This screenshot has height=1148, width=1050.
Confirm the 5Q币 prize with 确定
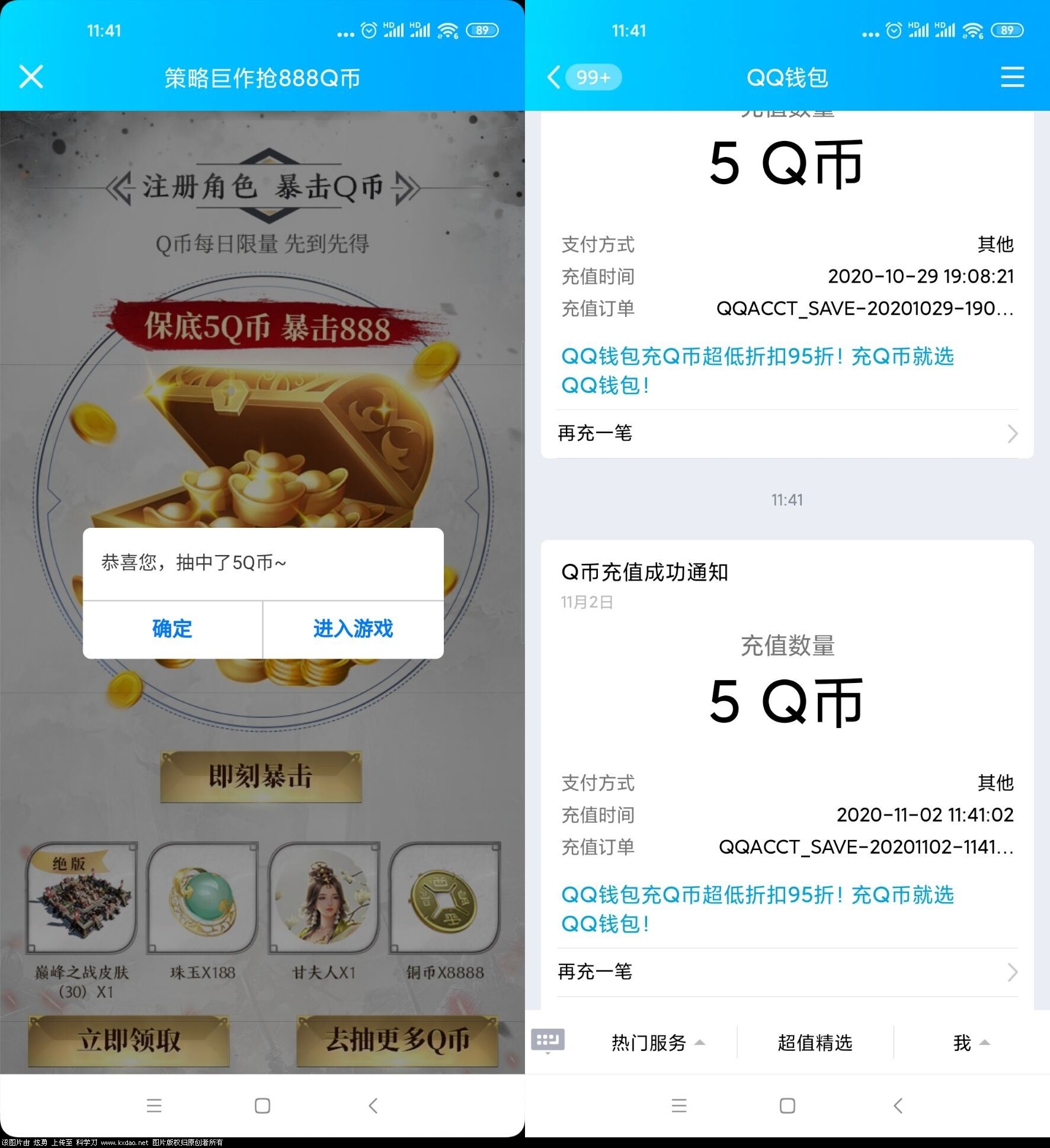pyautogui.click(x=172, y=628)
